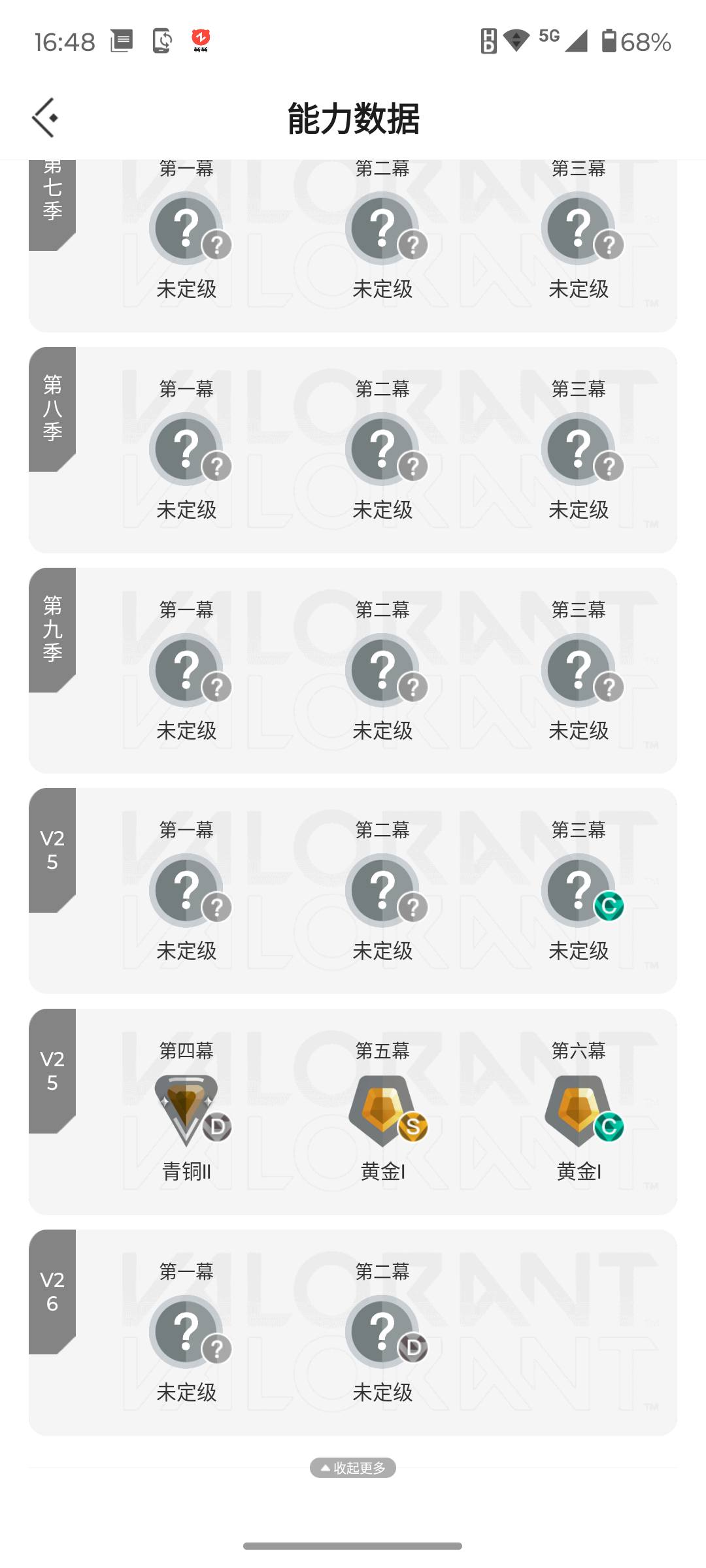Open the 第六幕 gold rank icon with C badge
Image resolution: width=706 pixels, height=1568 pixels.
point(579,1111)
